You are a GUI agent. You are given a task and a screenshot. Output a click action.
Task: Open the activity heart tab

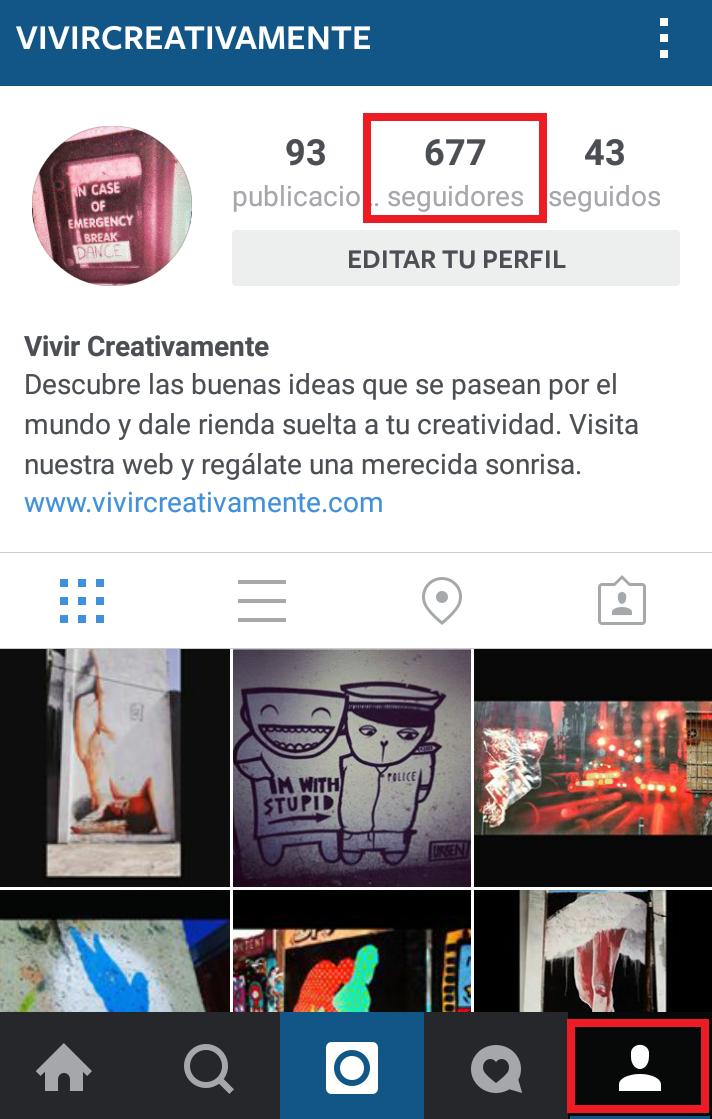coord(495,1067)
